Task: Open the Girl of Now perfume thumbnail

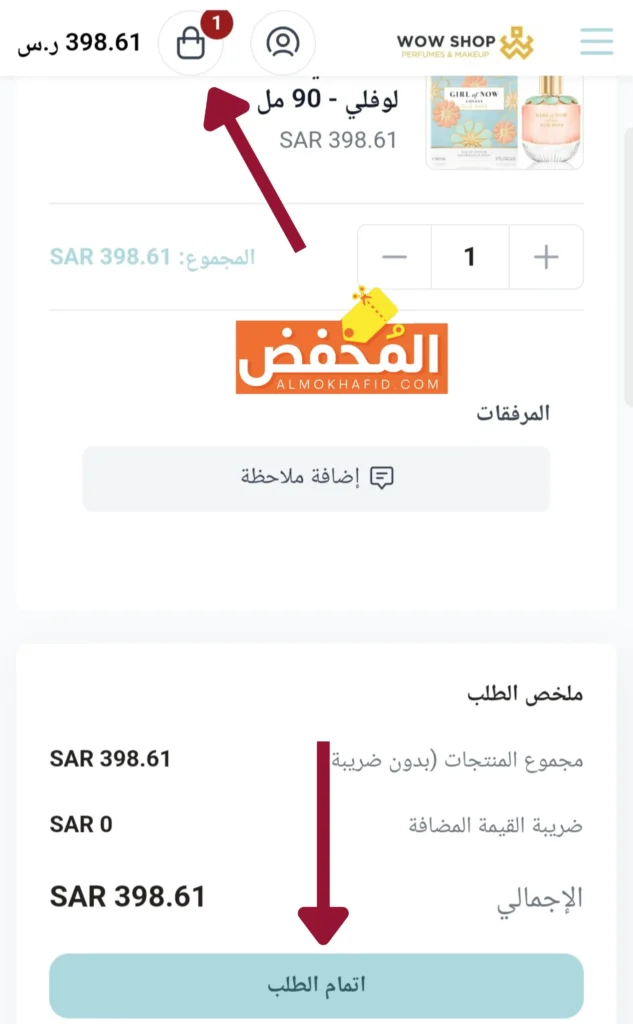Action: (504, 122)
